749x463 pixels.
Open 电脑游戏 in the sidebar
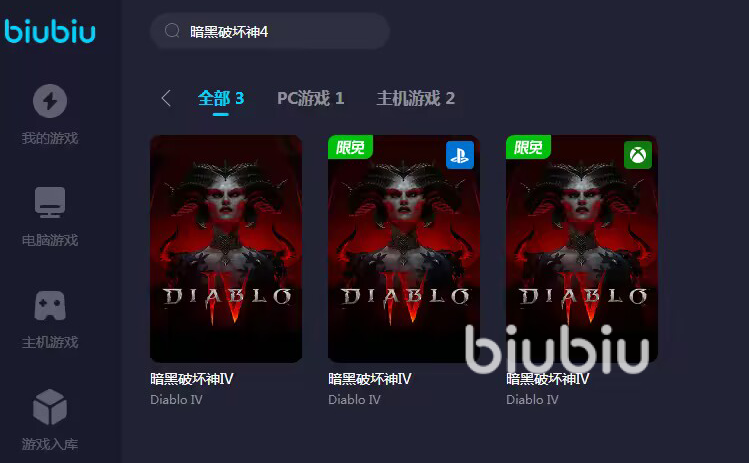pos(50,216)
